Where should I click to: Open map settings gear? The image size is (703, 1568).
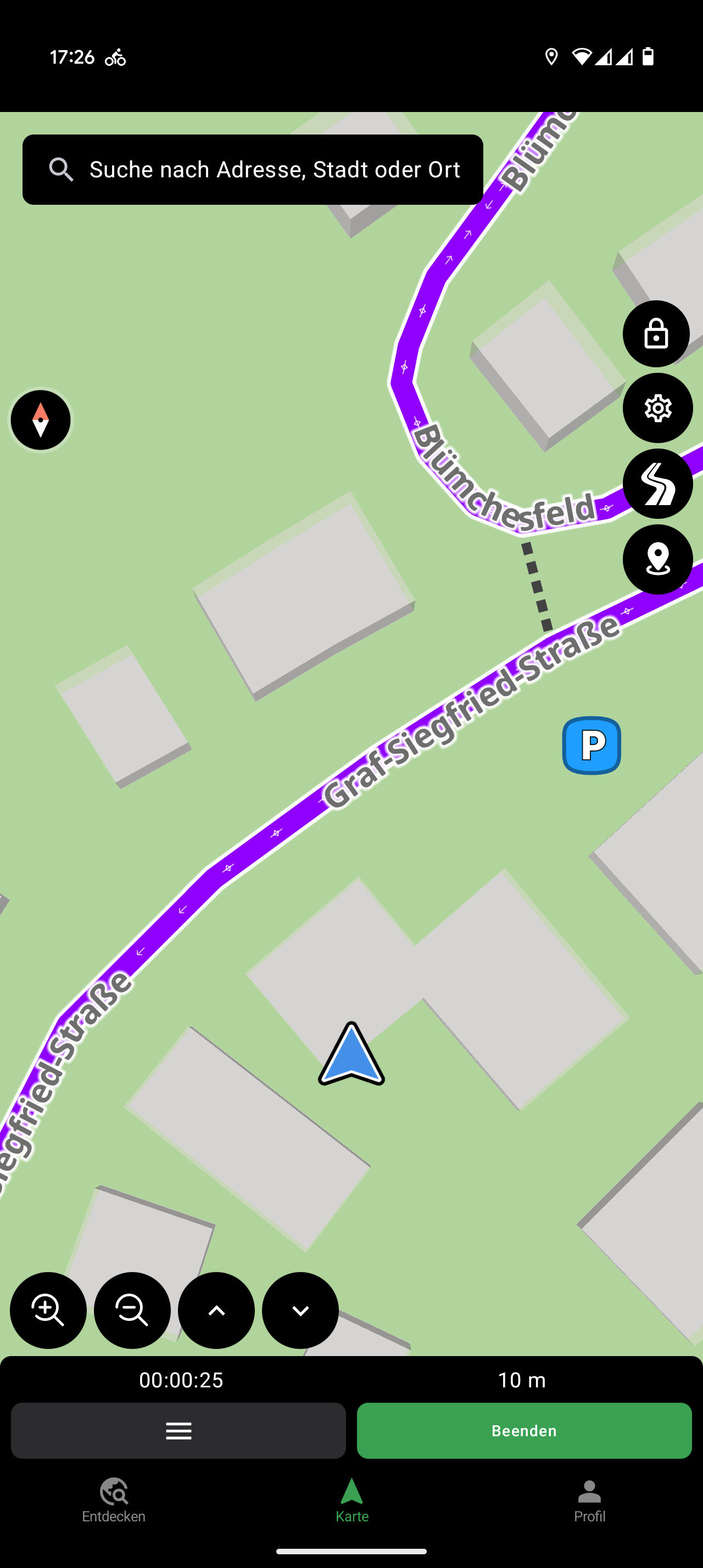657,408
